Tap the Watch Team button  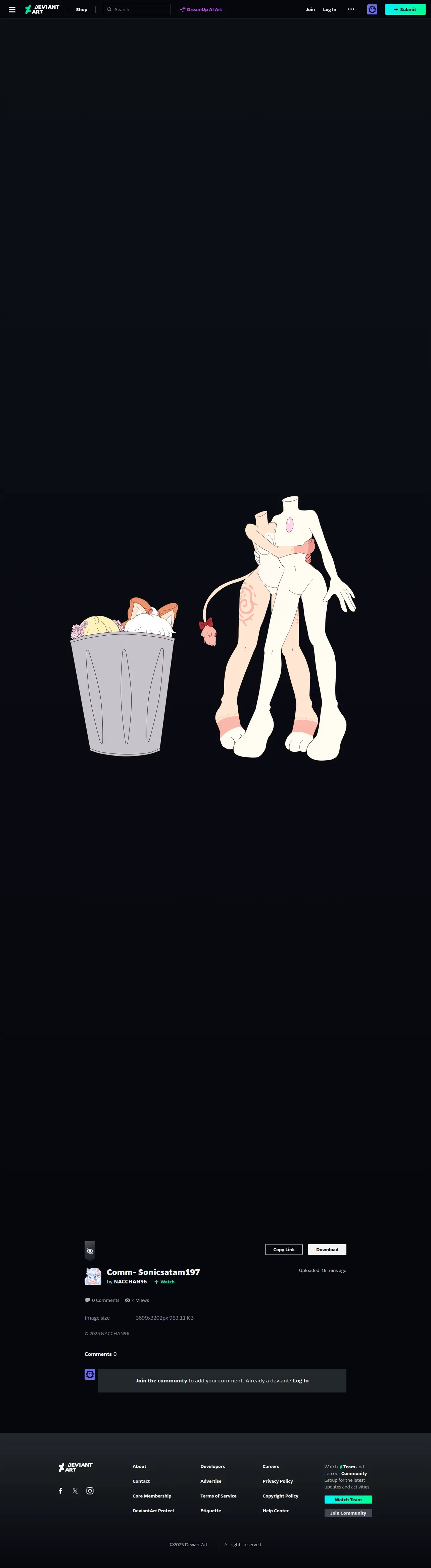point(348,1500)
